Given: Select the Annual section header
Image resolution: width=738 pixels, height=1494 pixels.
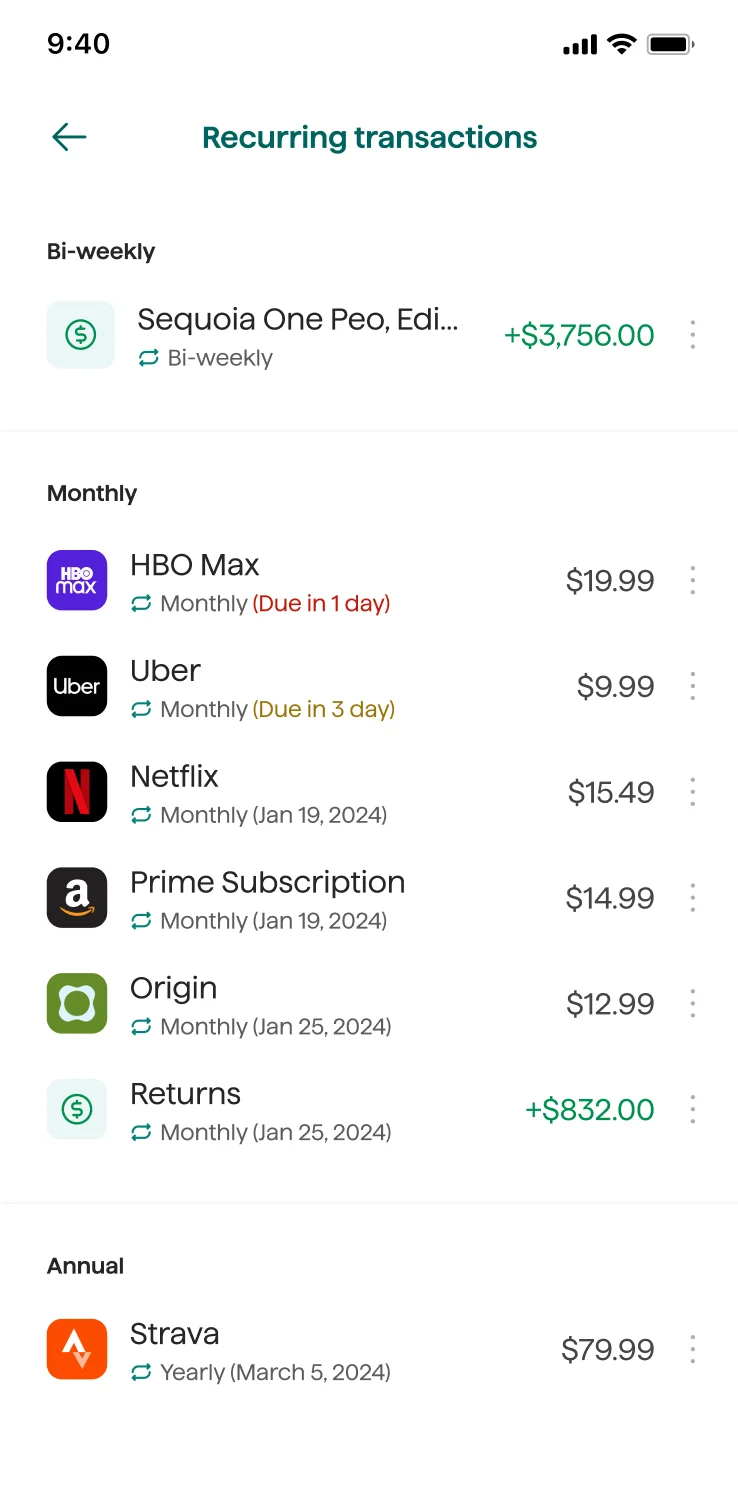Looking at the screenshot, I should (x=85, y=1266).
